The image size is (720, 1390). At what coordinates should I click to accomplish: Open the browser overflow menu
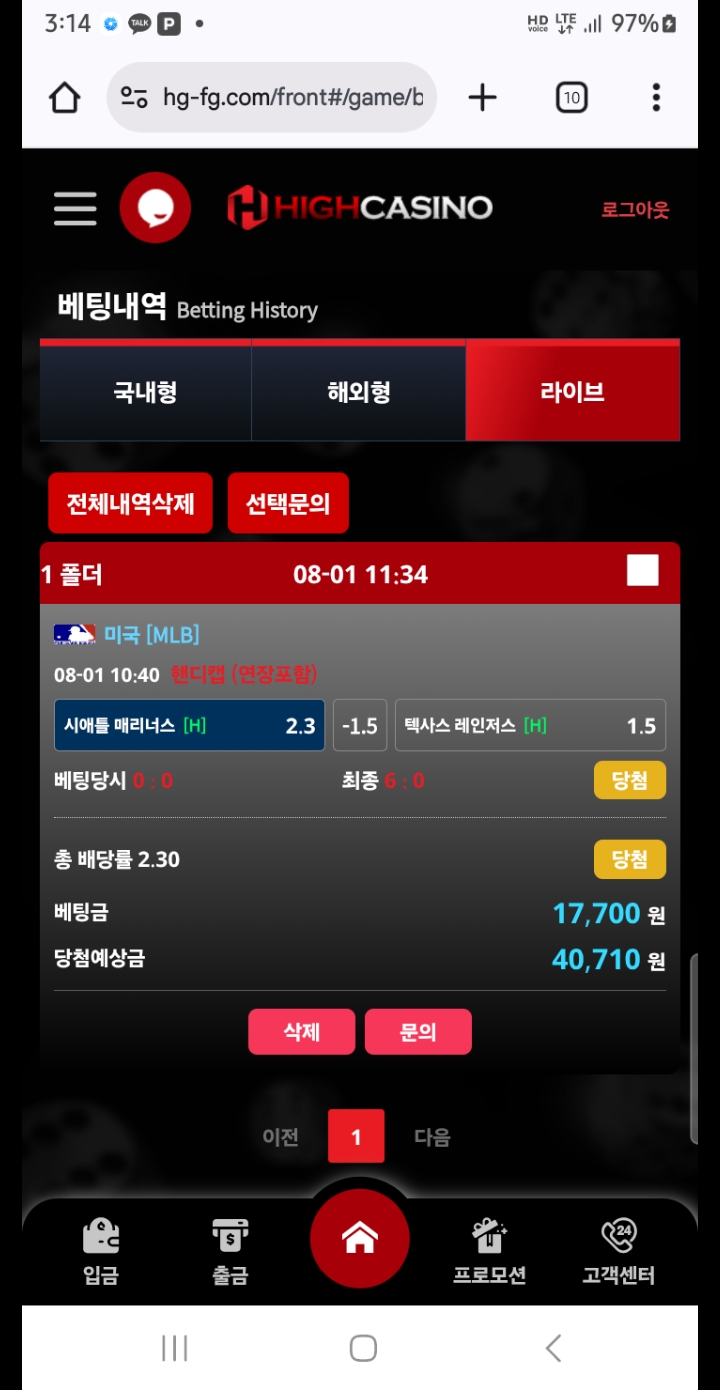[656, 97]
